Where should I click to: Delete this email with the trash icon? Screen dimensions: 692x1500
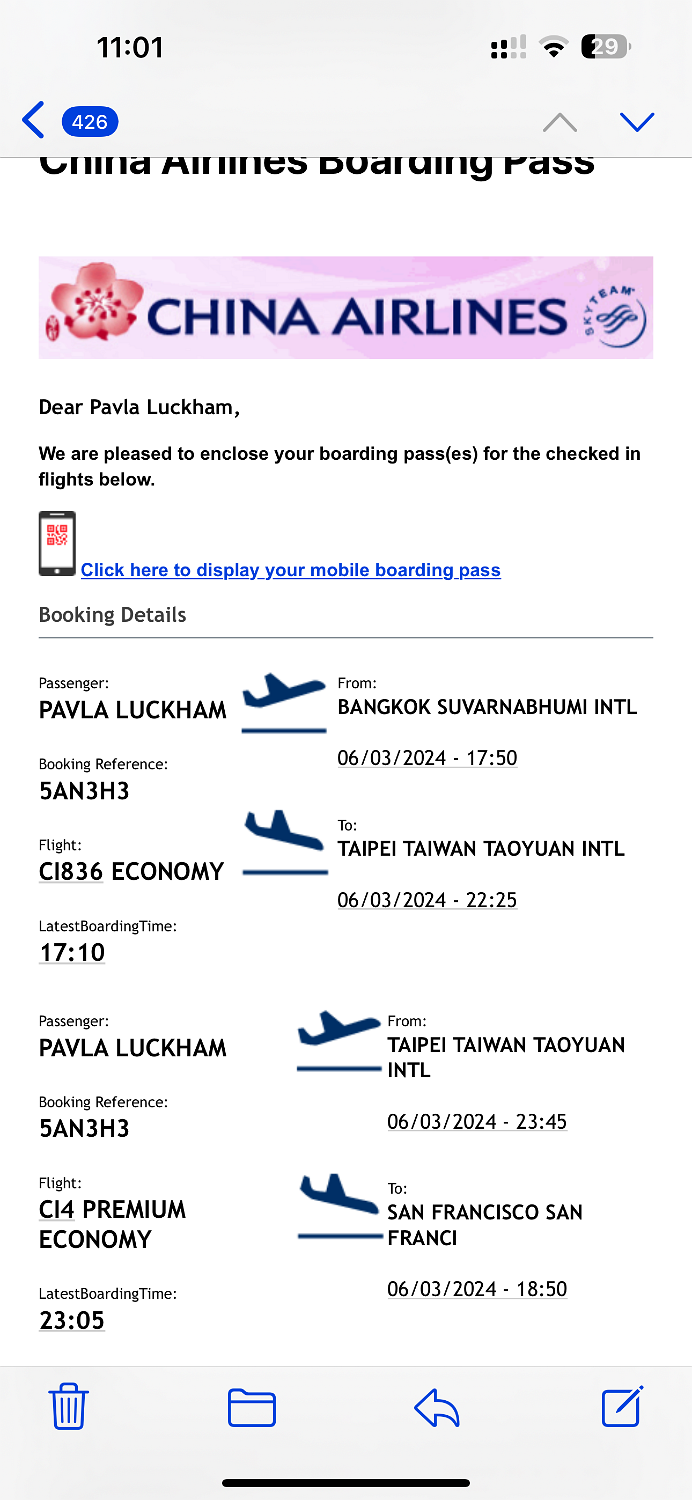pos(69,1407)
